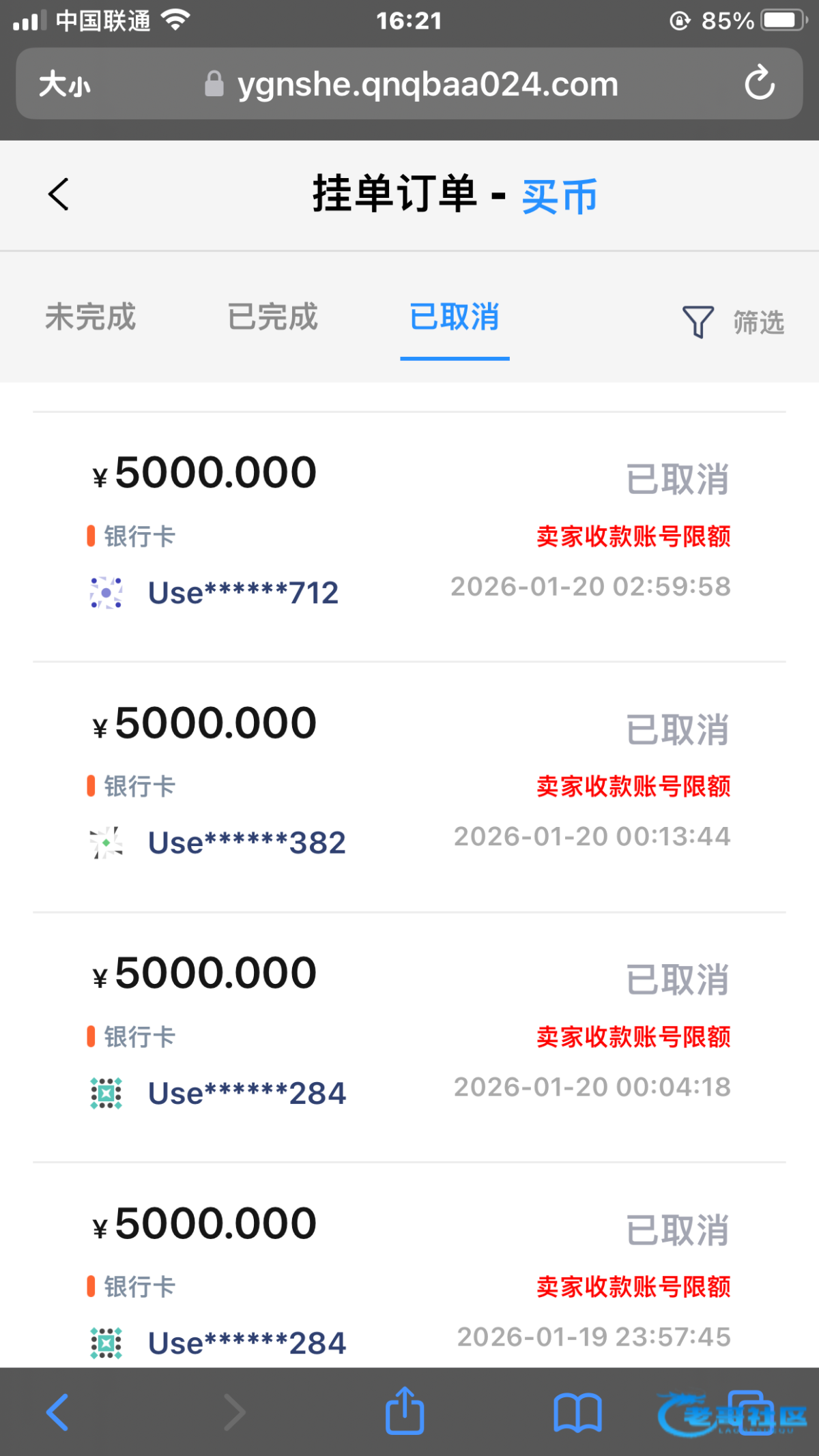The image size is (819, 1456).
Task: Go back using the header arrow
Action: [x=59, y=194]
